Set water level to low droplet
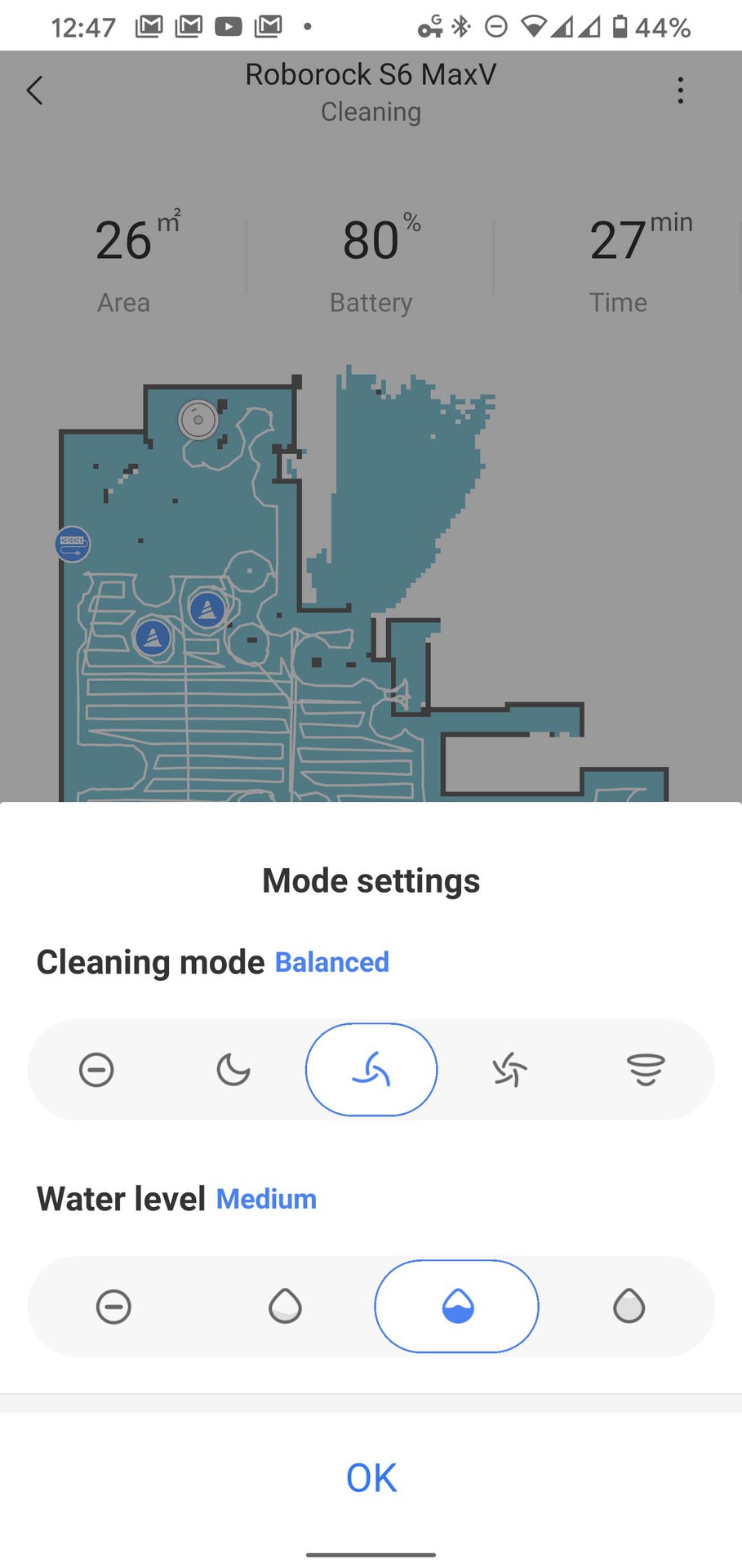This screenshot has height=1568, width=742. point(285,1307)
